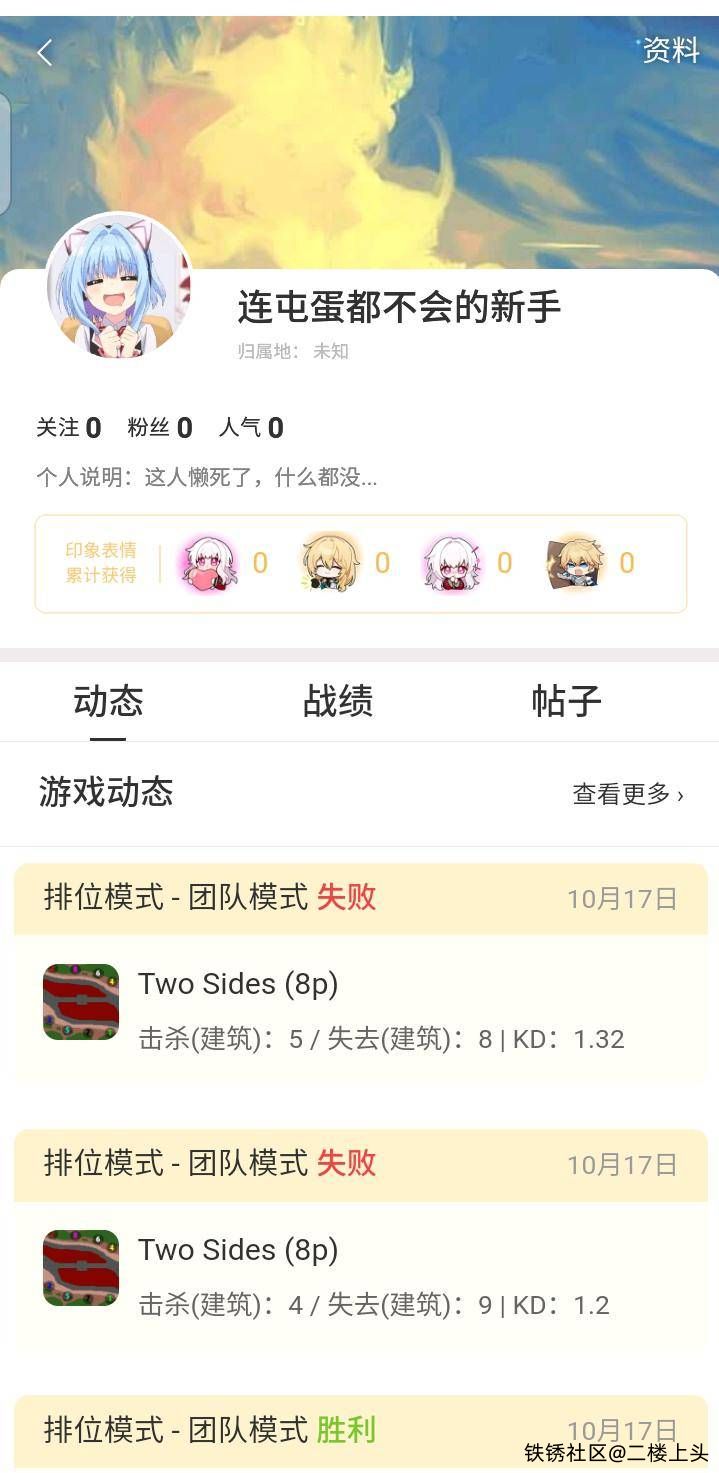719x1473 pixels.
Task: View the 粉丝 followers list
Action: tap(159, 428)
